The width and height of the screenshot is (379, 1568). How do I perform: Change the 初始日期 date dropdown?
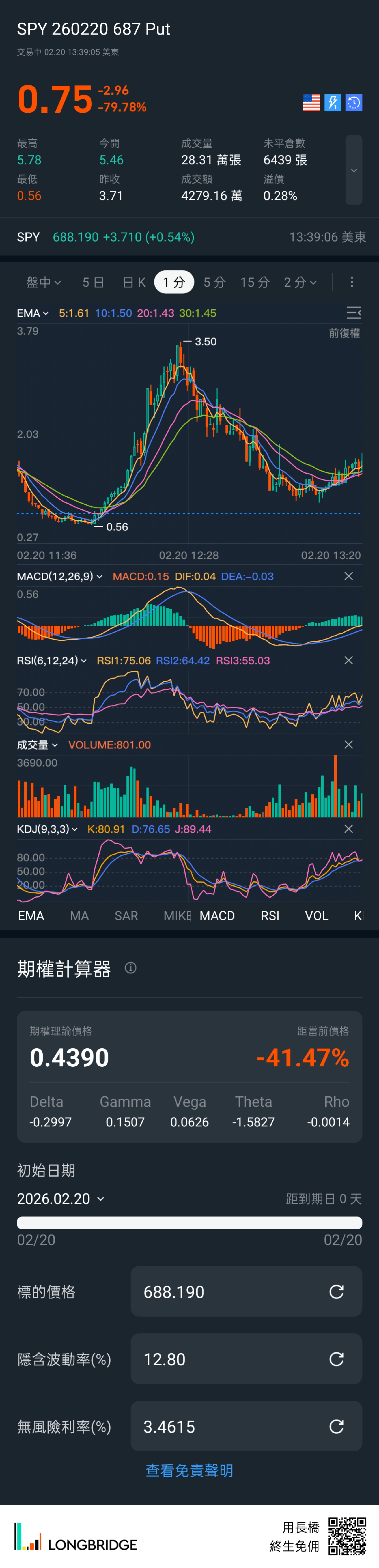[x=61, y=1199]
